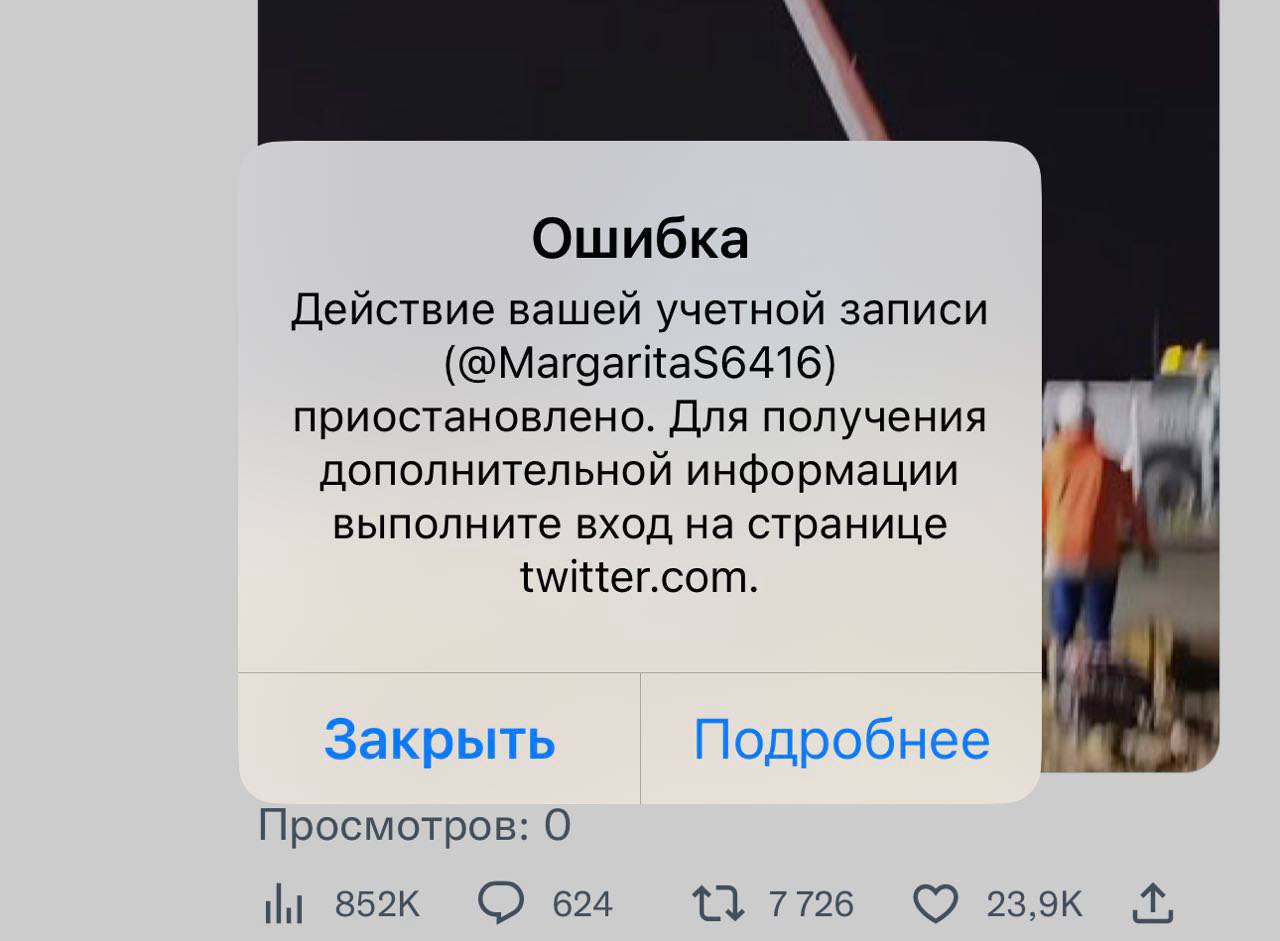
Task: Open view analytics showing 852K
Action: coord(284,905)
